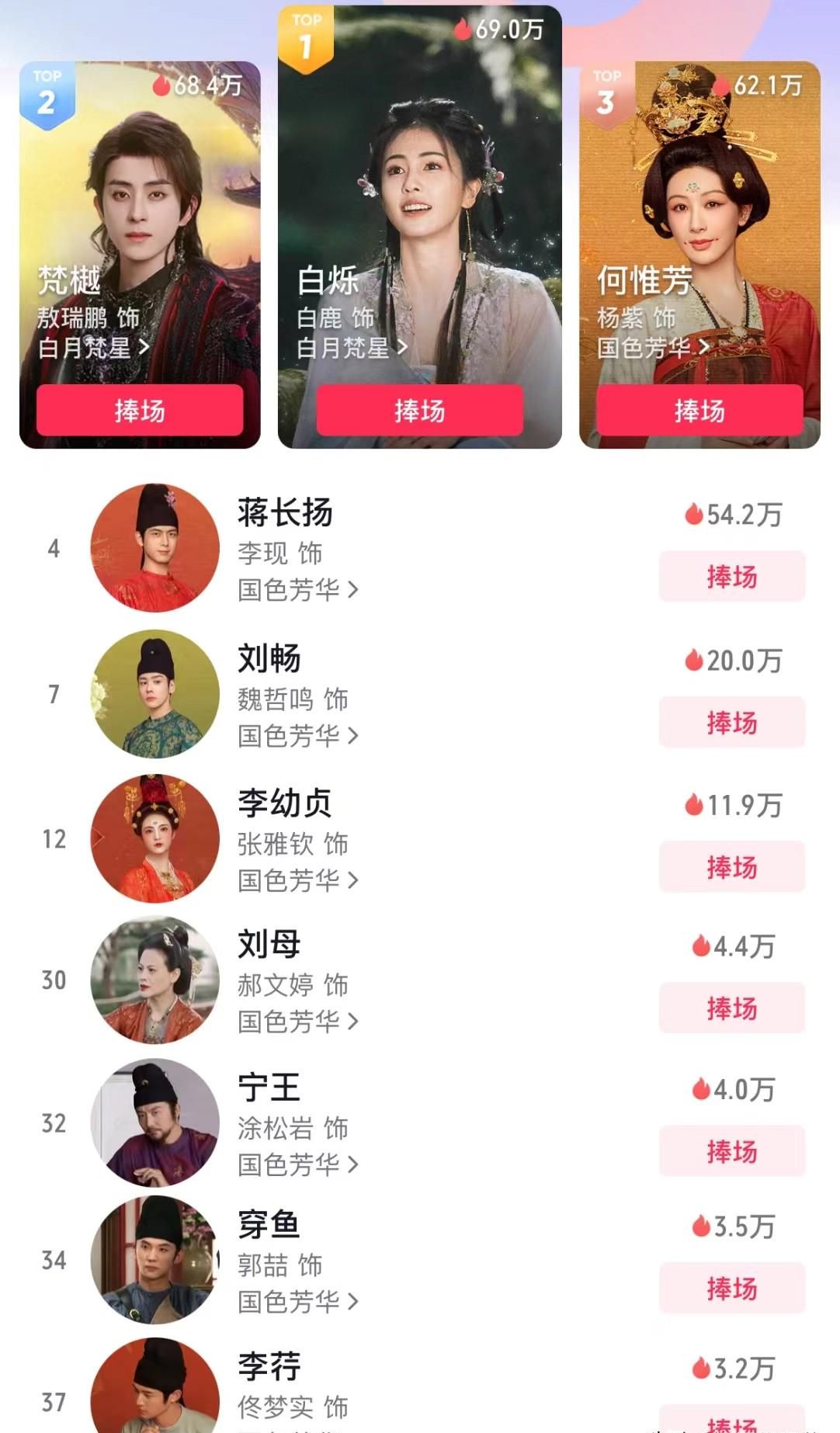Support 李幼贞 with 捧场 button
The height and width of the screenshot is (1433, 840).
click(x=731, y=867)
